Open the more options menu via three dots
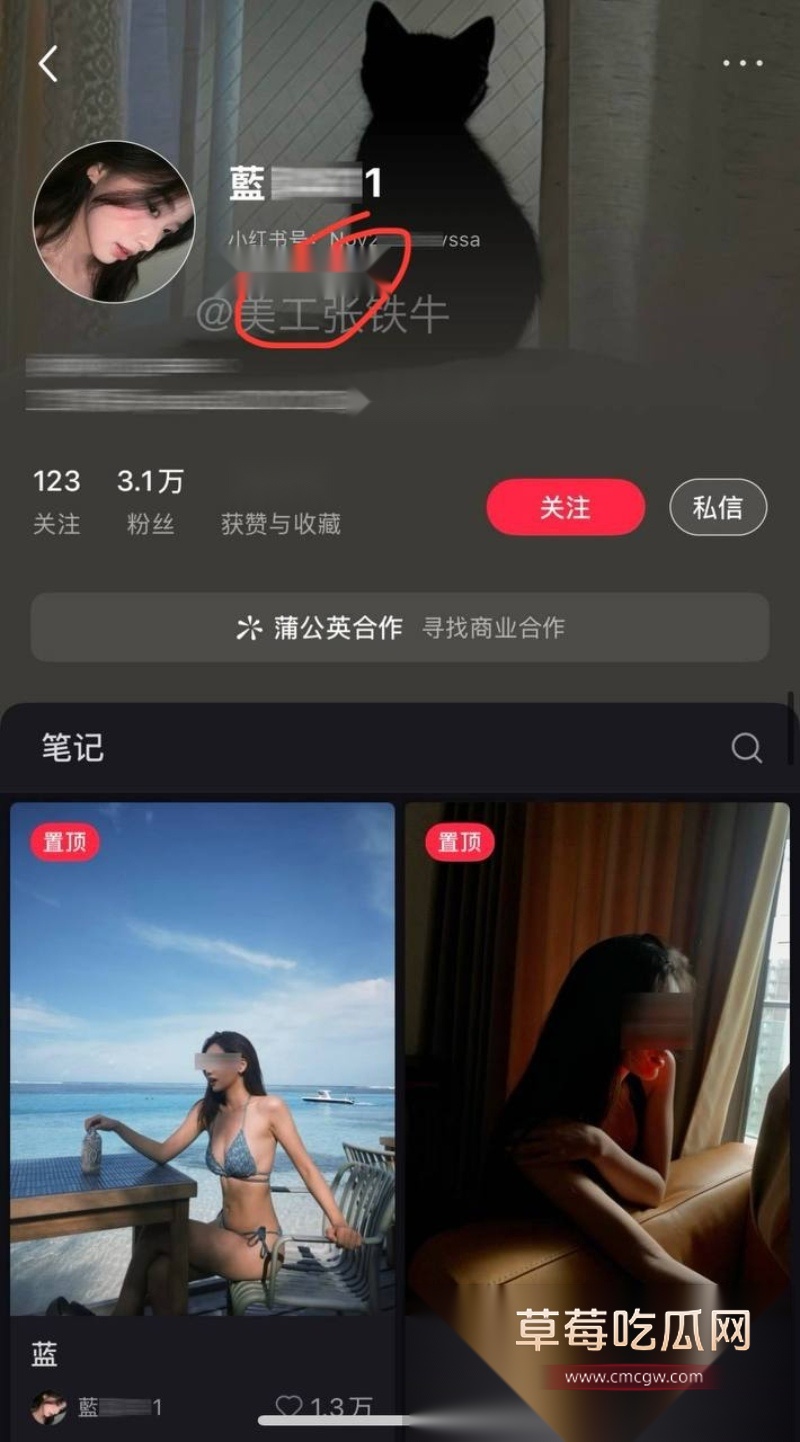 (x=740, y=62)
